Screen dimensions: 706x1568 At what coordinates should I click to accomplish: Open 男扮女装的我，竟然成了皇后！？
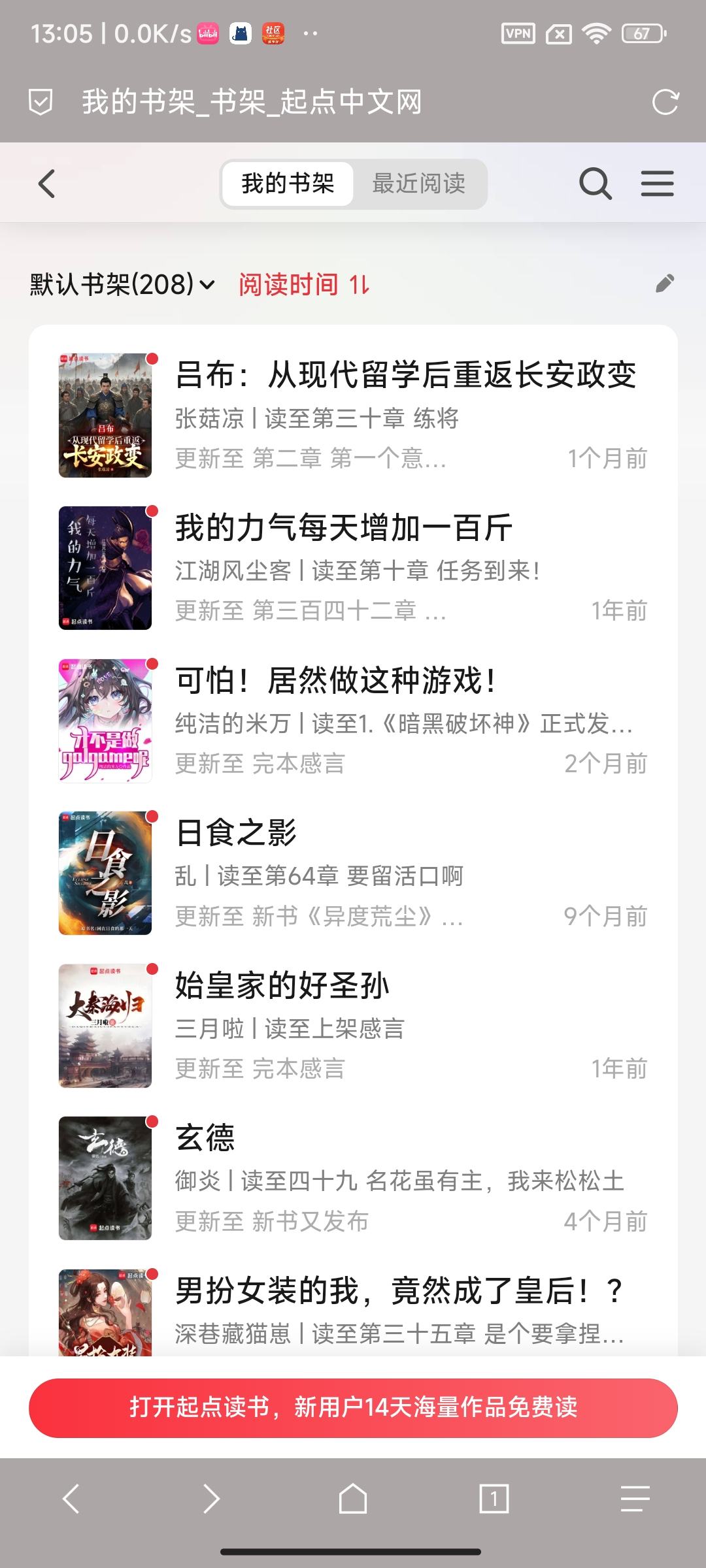[399, 1291]
